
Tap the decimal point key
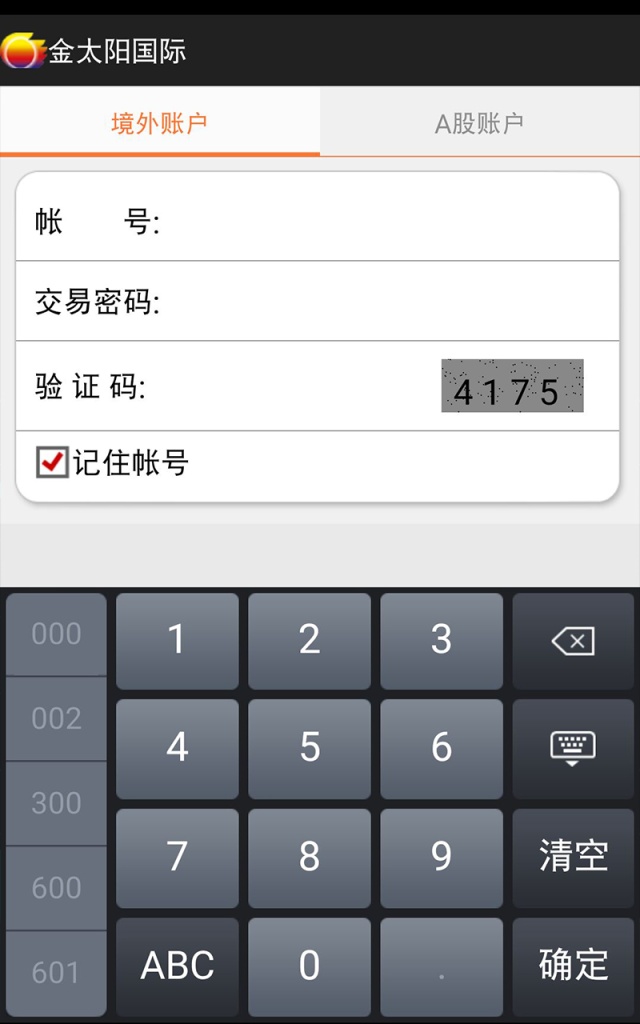click(441, 964)
